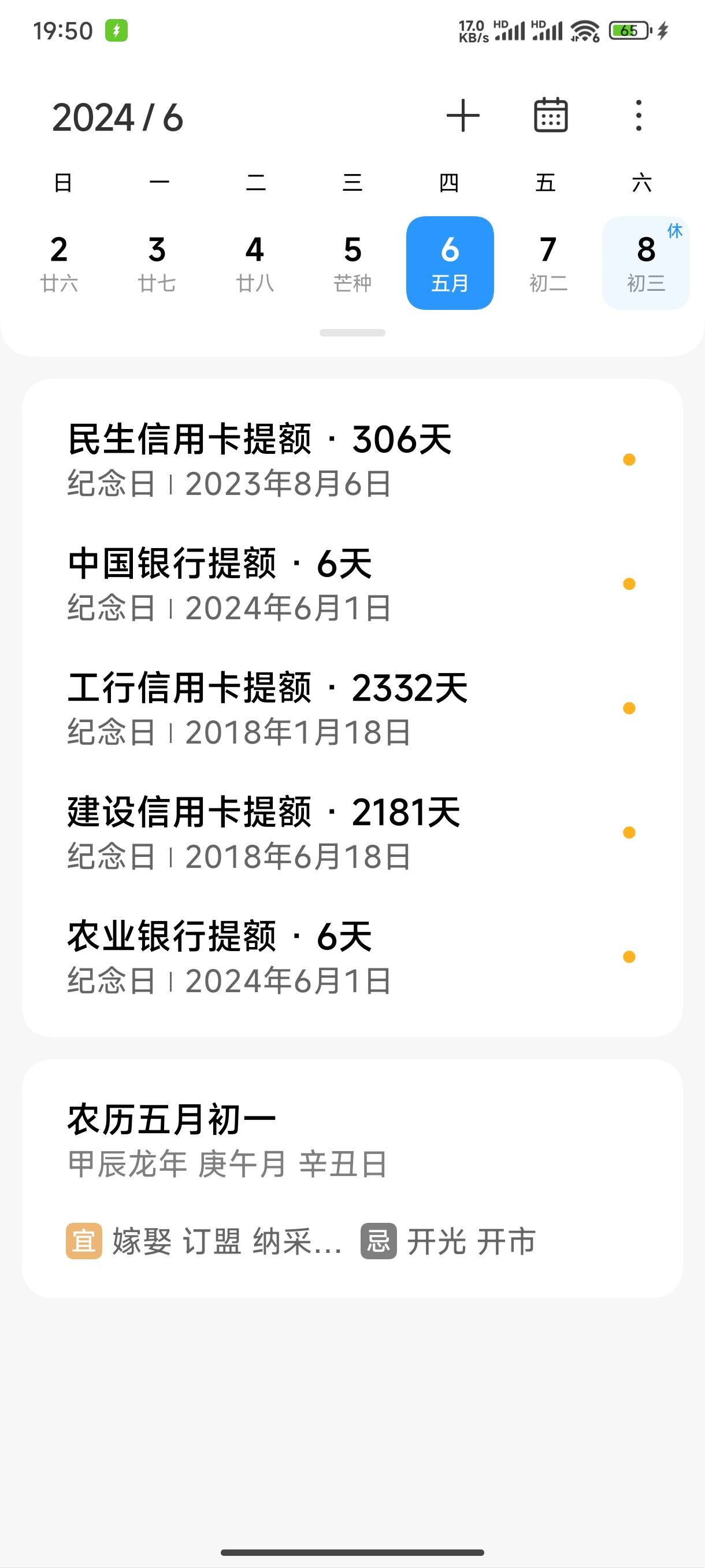The height and width of the screenshot is (1568, 705).
Task: Select date 7 (初二)
Action: coord(548,263)
